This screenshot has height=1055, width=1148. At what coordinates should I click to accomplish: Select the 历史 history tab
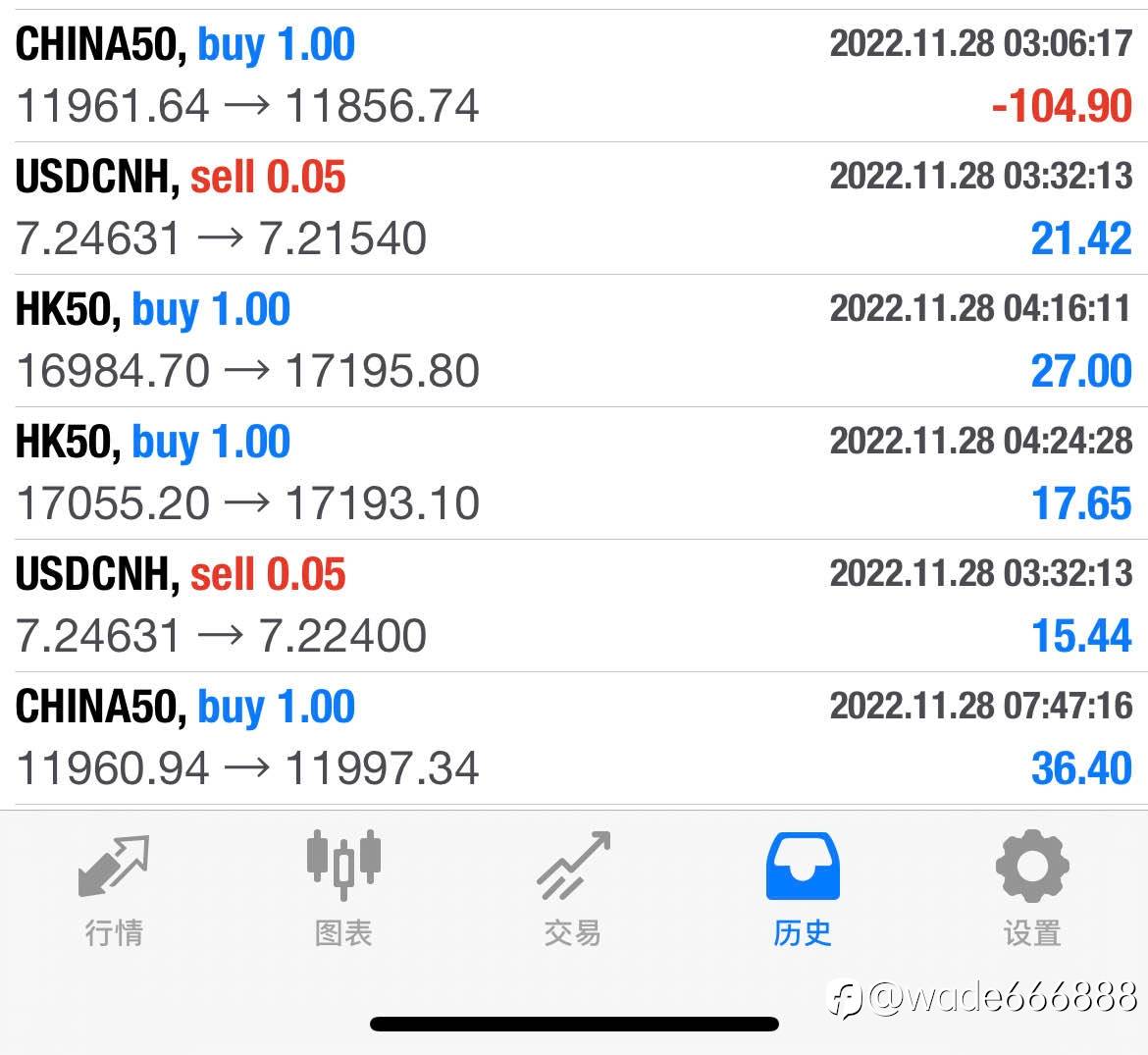[x=802, y=889]
